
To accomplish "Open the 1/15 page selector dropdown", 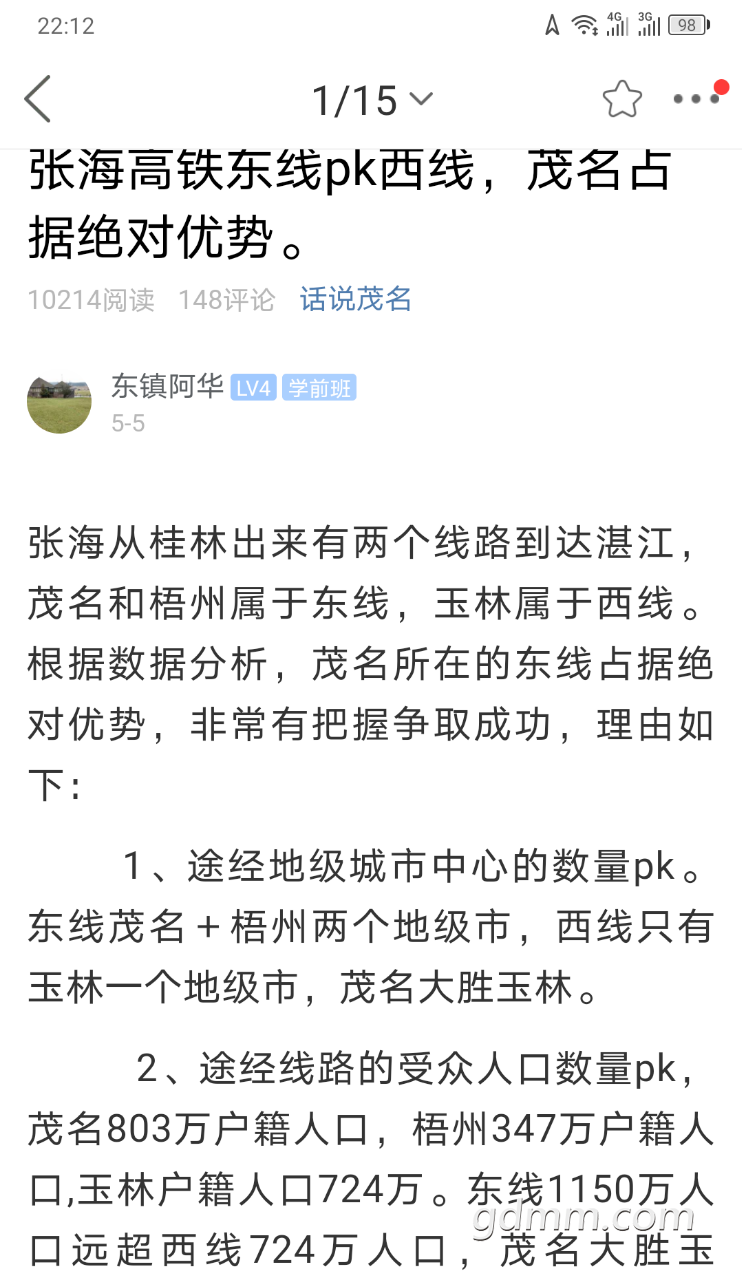I will pos(372,100).
